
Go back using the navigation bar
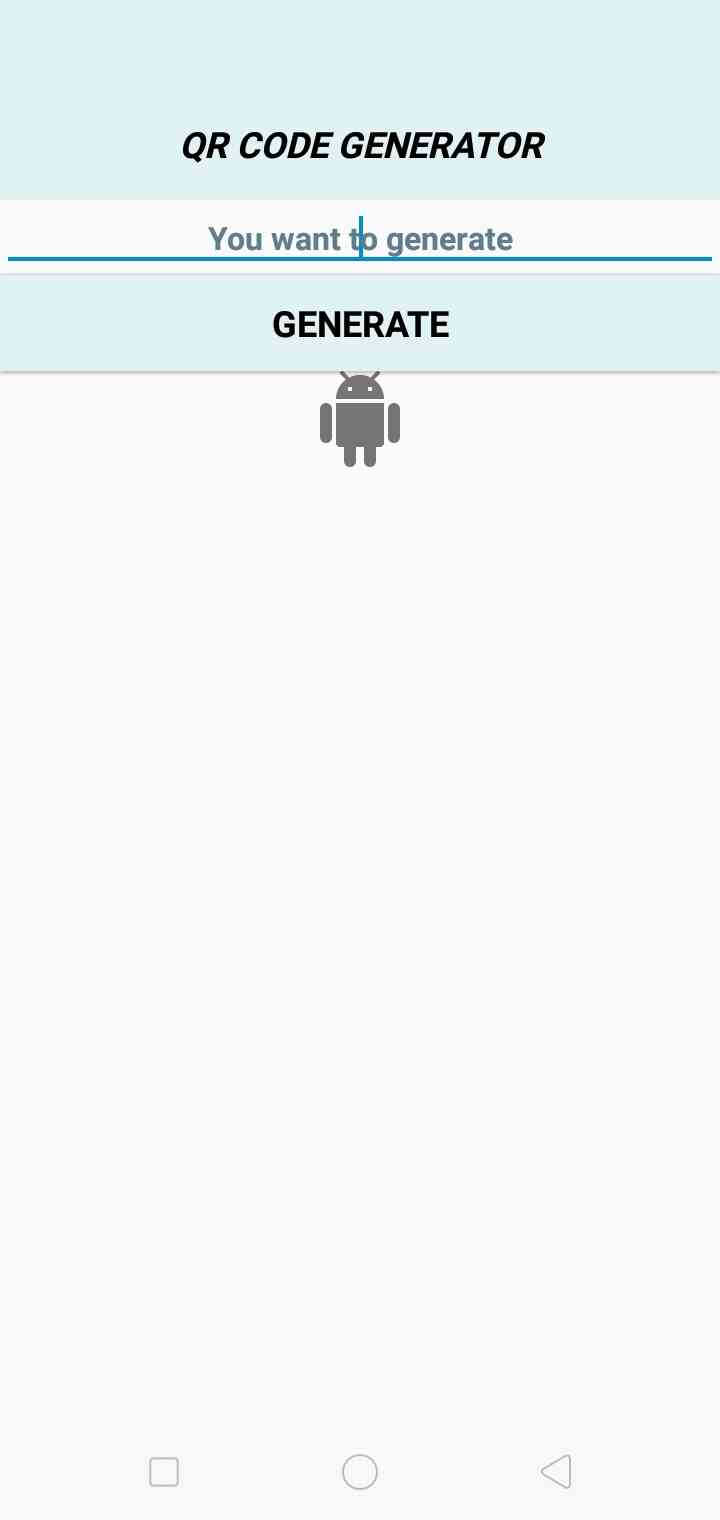coord(556,1471)
